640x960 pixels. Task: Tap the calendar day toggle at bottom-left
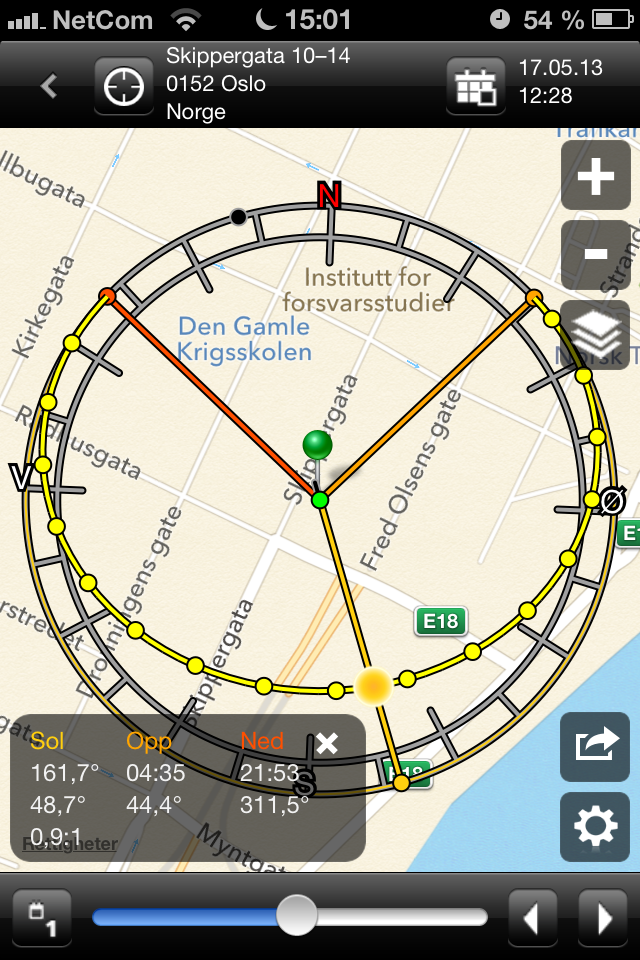pyautogui.click(x=42, y=917)
